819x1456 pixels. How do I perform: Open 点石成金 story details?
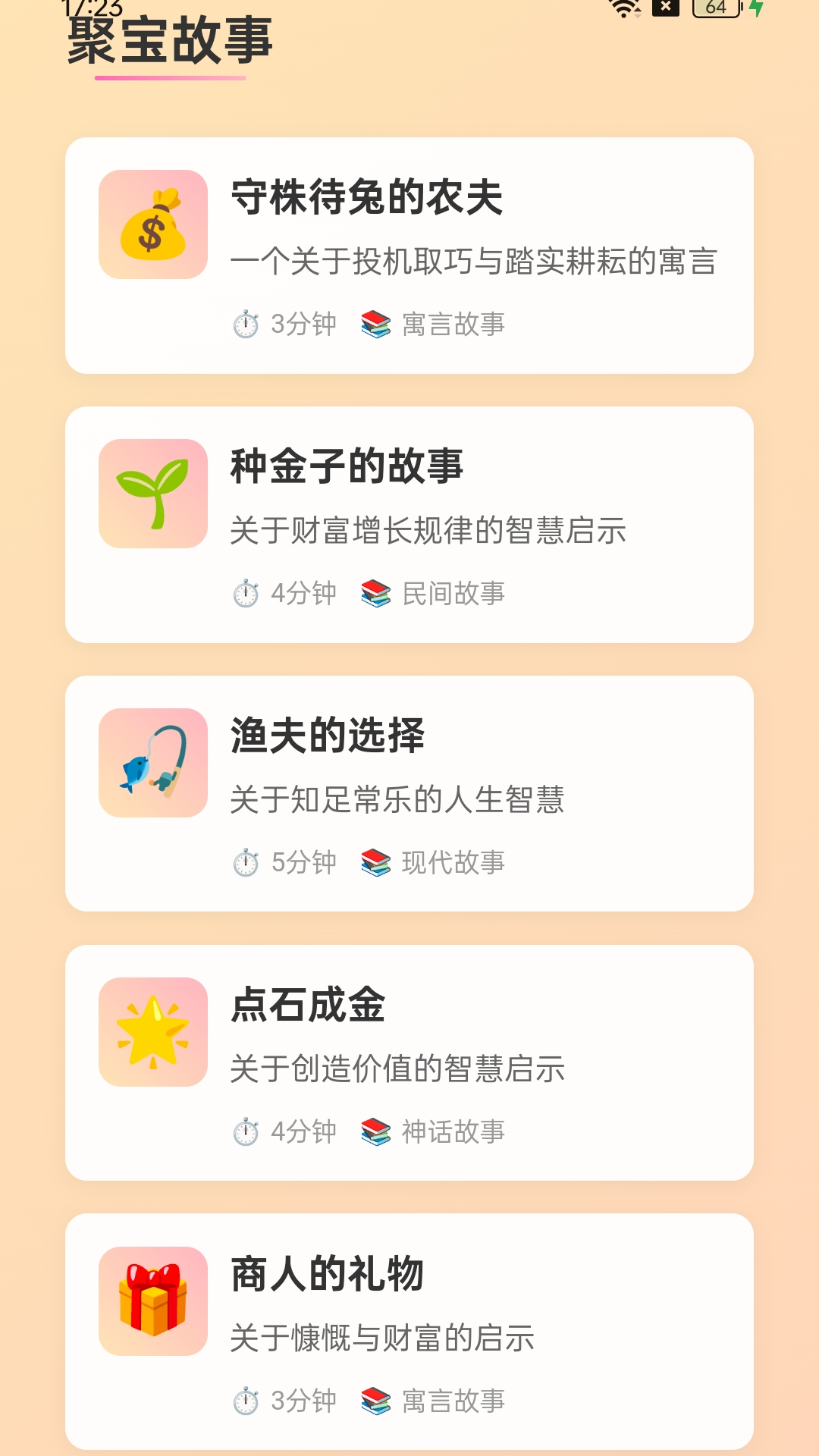point(409,1062)
